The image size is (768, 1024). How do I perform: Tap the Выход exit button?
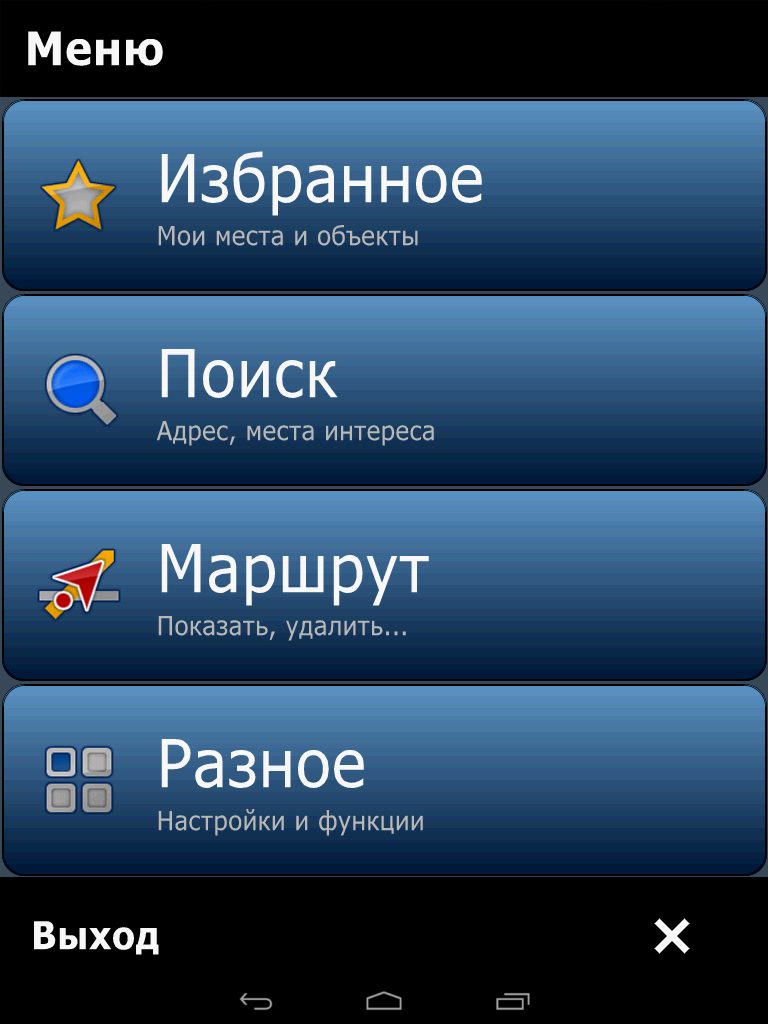point(96,937)
